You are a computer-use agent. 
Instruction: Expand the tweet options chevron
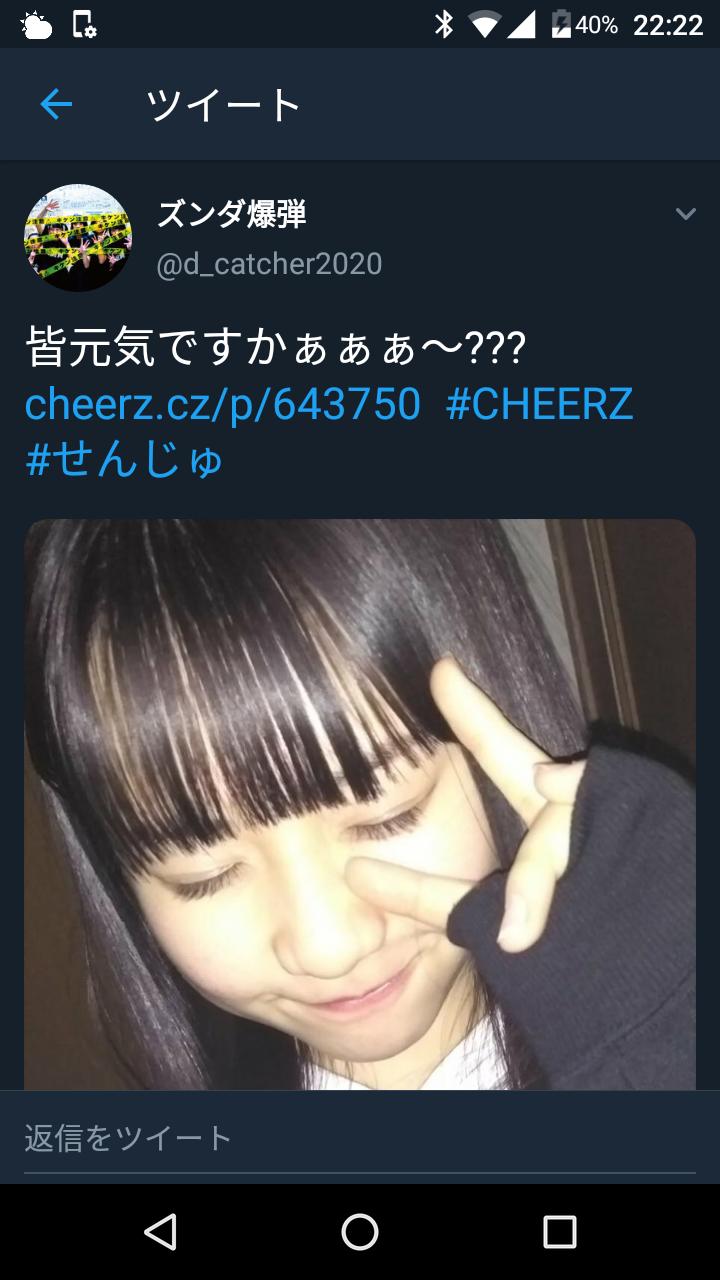pos(685,214)
